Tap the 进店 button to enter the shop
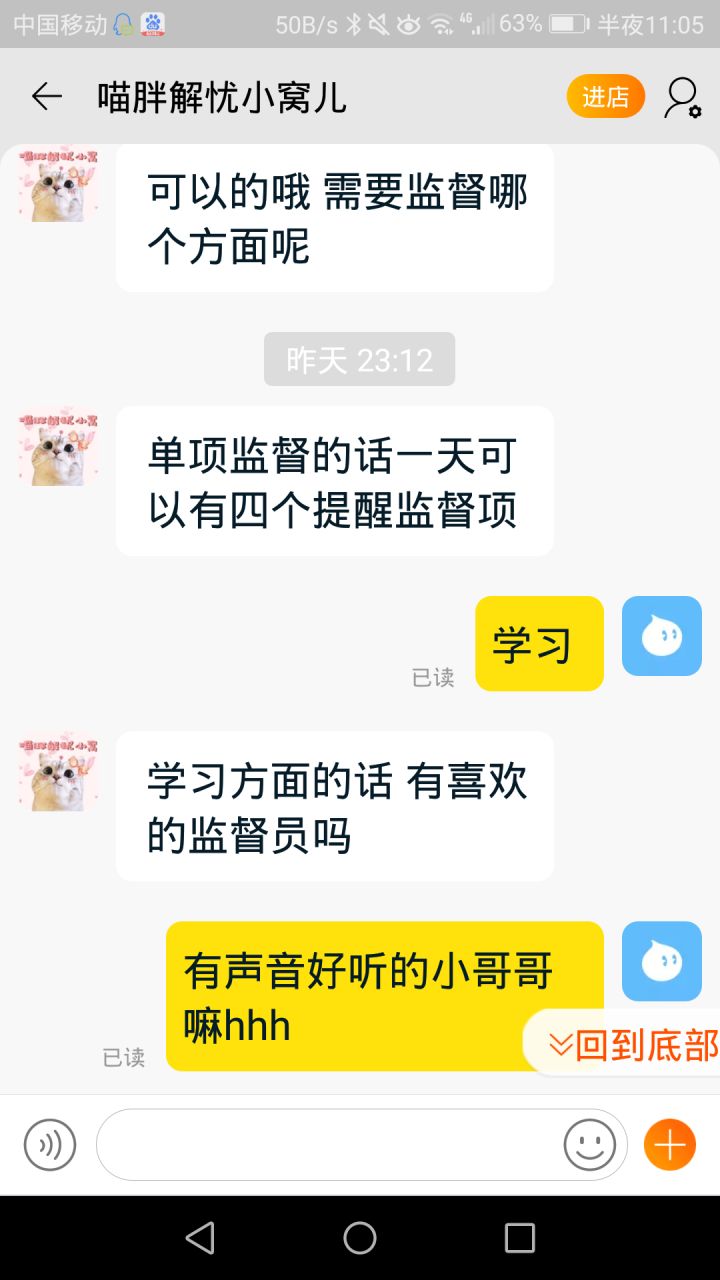This screenshot has height=1280, width=720. pyautogui.click(x=605, y=97)
